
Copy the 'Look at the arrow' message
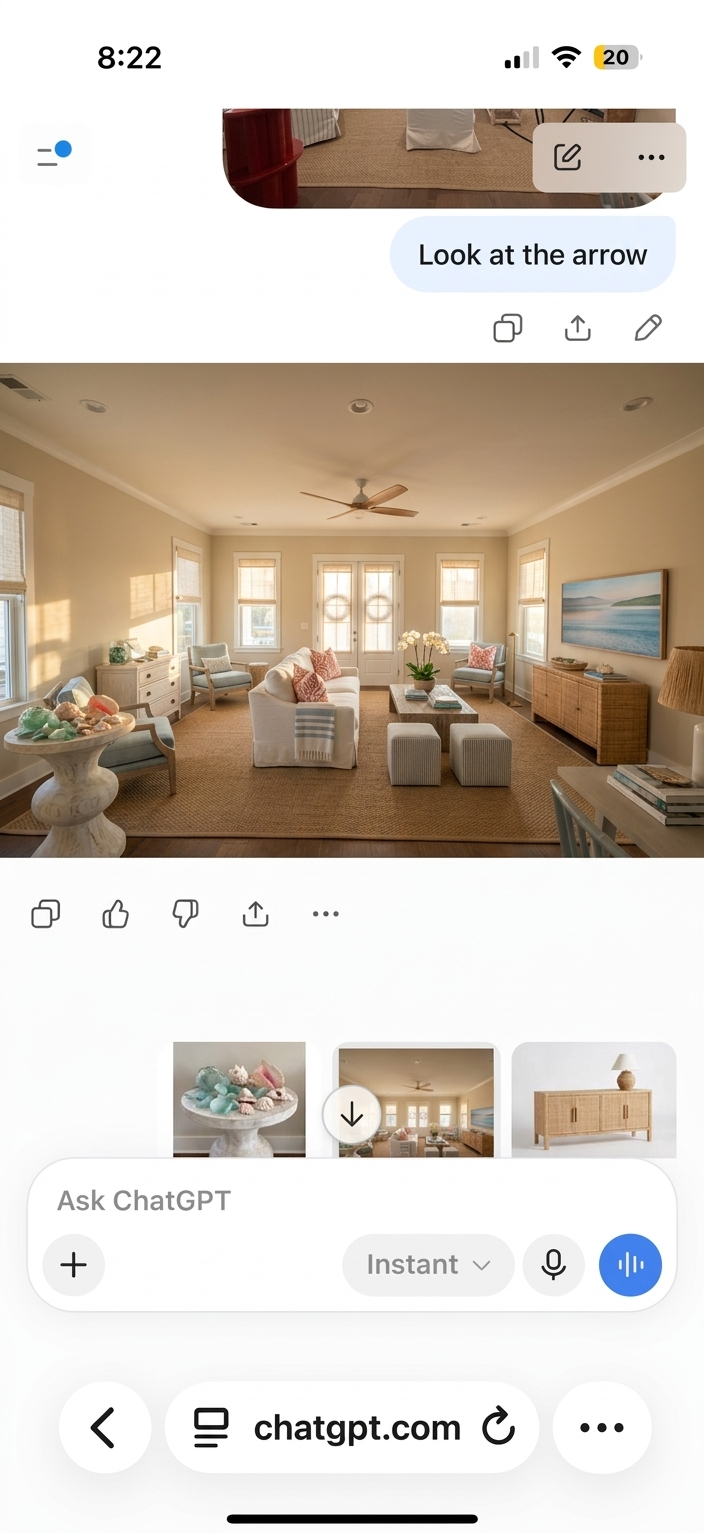508,328
